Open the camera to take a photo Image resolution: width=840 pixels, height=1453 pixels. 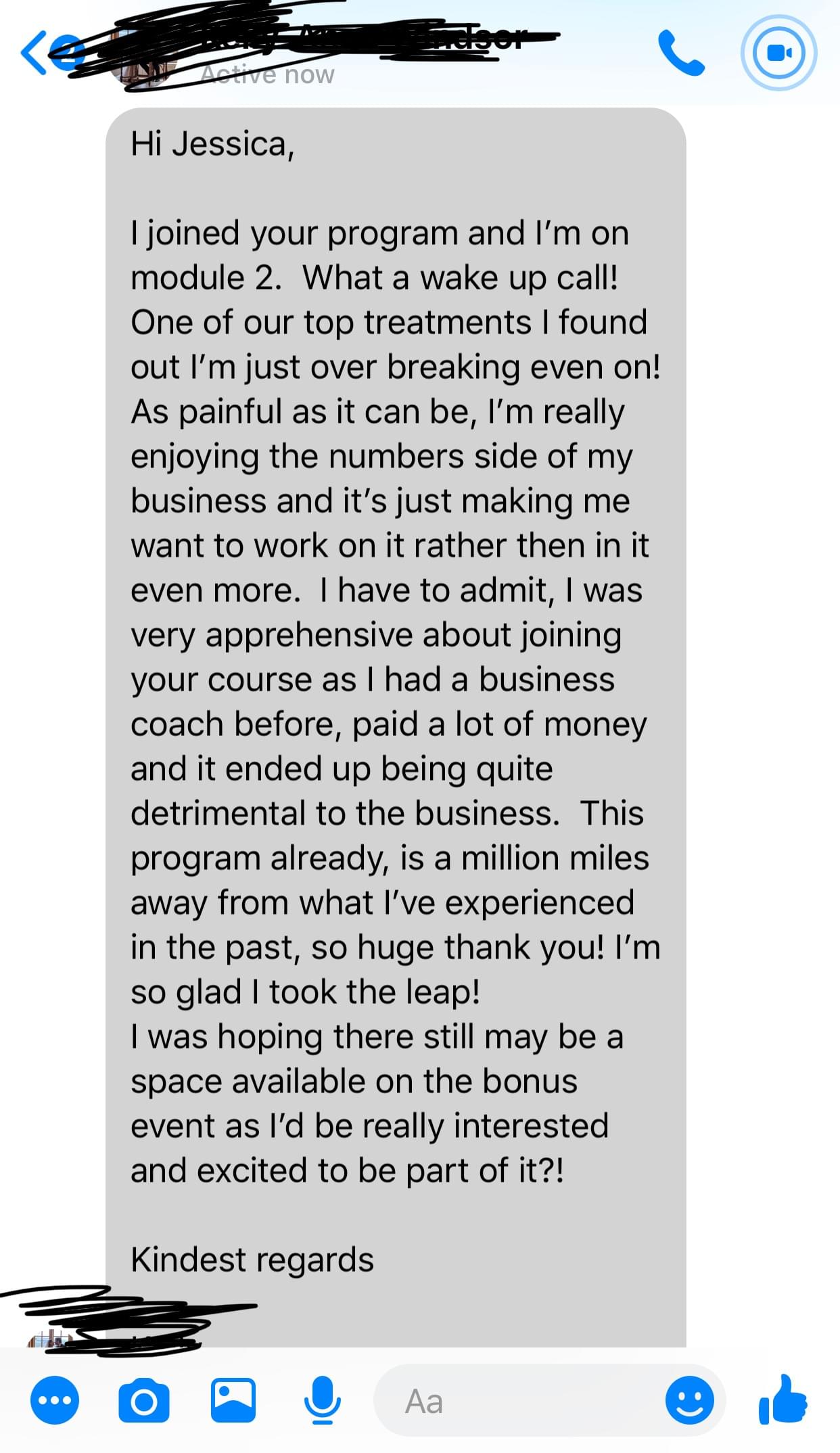point(143,1400)
